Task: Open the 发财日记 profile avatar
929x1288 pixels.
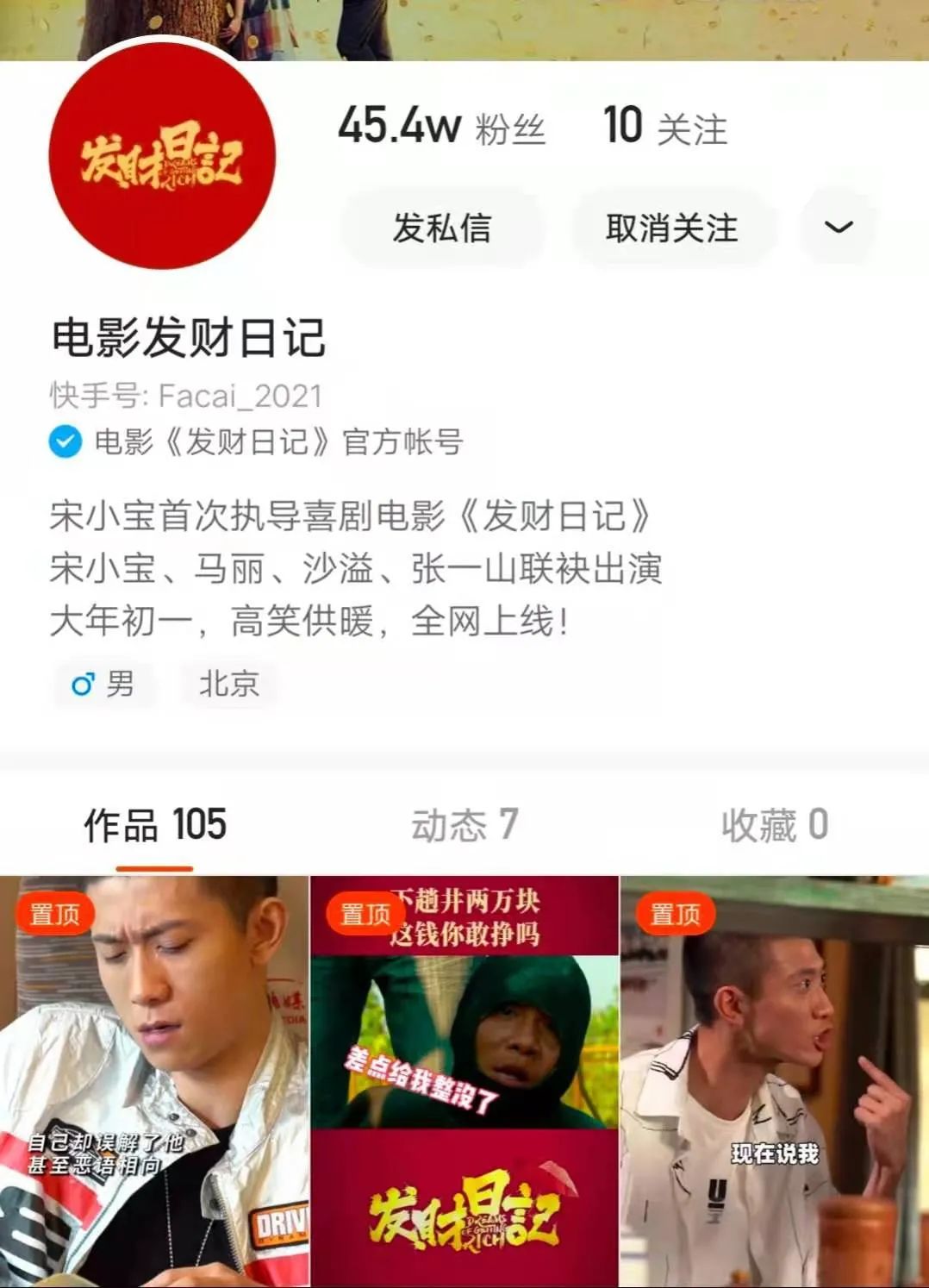Action: (x=162, y=156)
